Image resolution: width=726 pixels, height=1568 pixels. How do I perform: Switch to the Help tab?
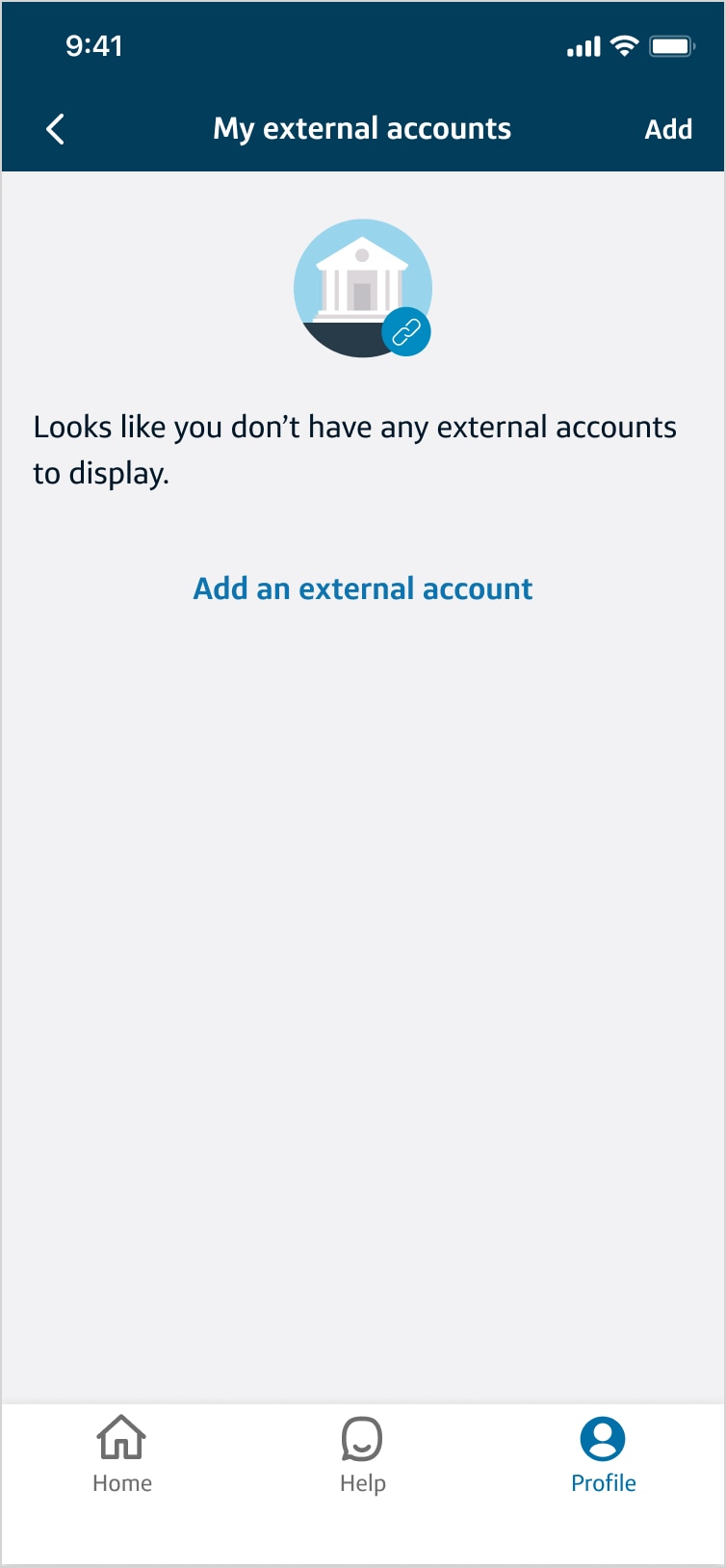tap(362, 1454)
